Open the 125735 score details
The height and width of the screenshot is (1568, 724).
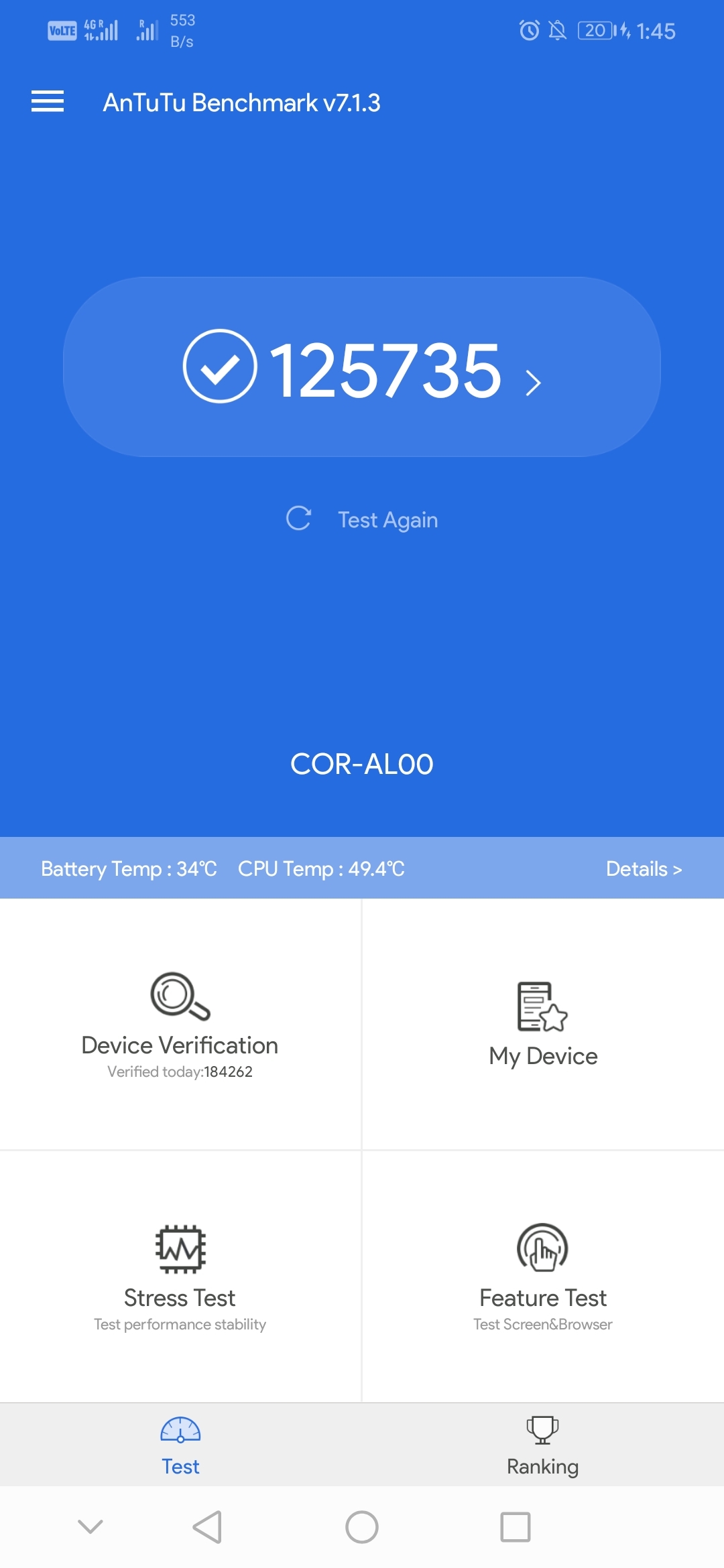click(362, 368)
